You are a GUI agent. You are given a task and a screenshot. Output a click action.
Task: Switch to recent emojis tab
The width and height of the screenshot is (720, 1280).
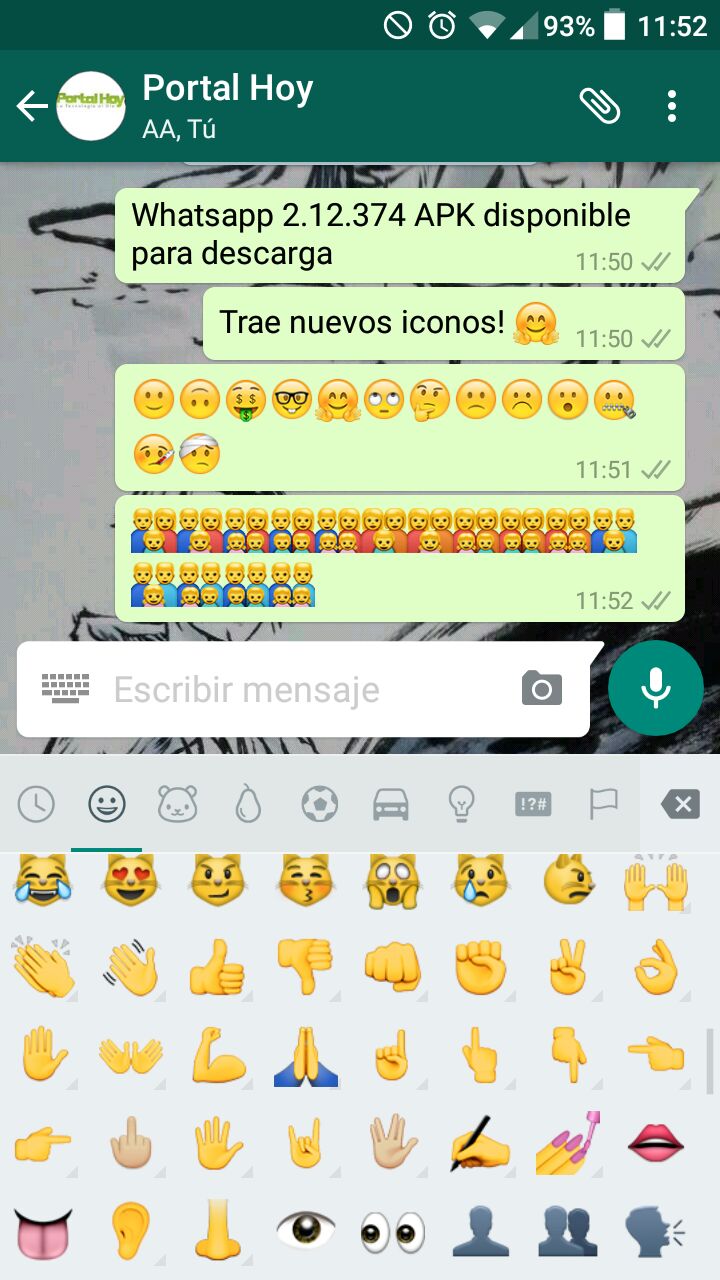36,803
